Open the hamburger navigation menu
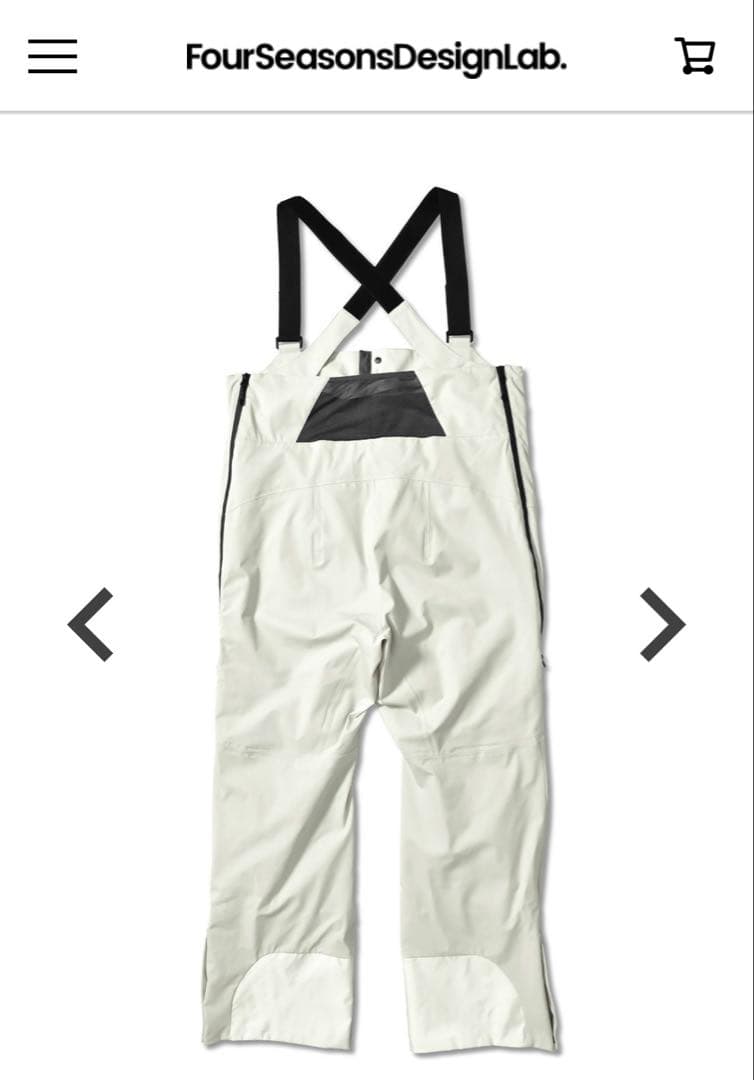Viewport: 754px width, 1080px height. tap(52, 56)
